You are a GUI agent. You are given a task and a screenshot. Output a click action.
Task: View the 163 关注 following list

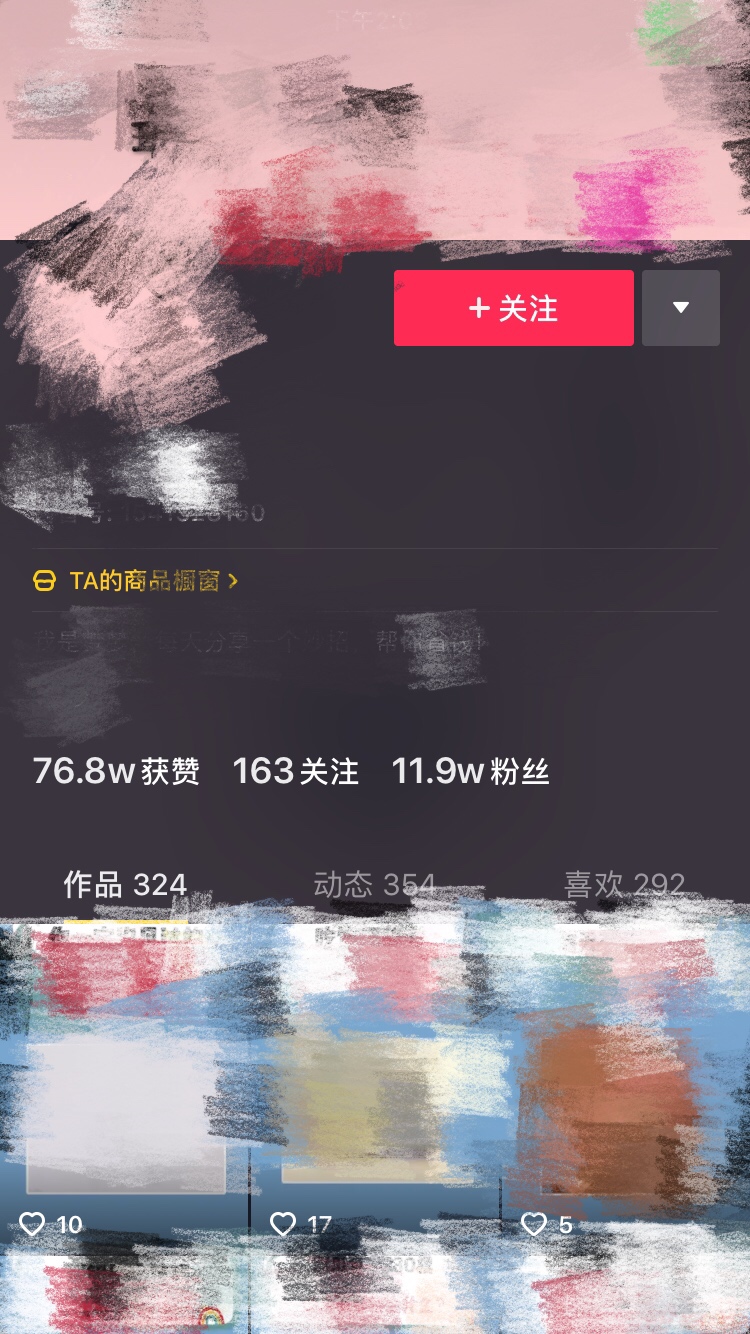click(x=295, y=771)
